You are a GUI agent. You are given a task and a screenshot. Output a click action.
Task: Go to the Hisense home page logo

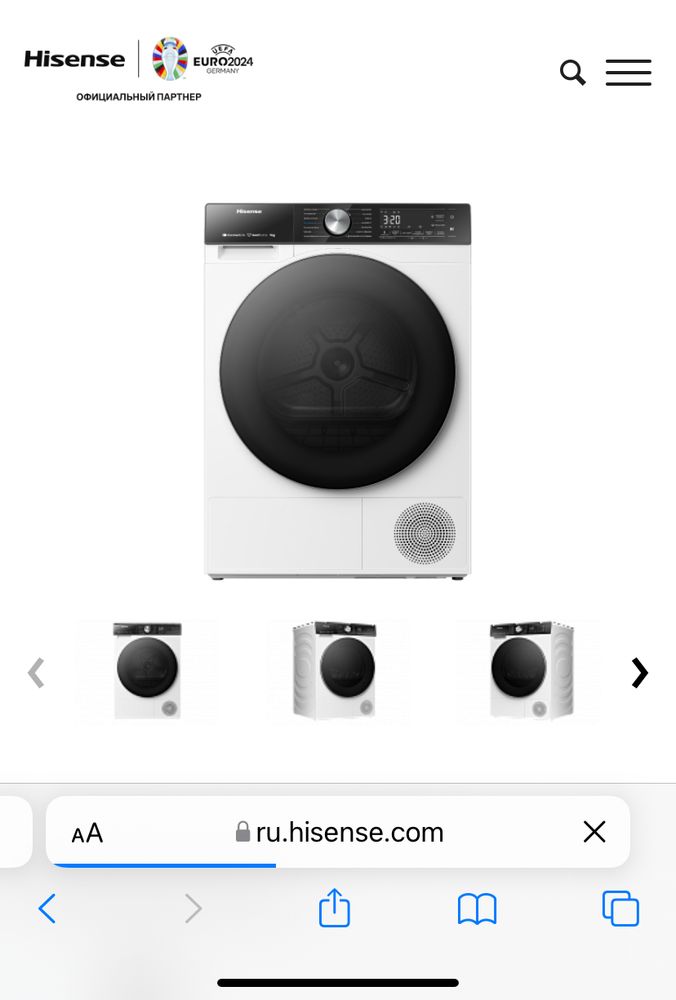coord(75,59)
